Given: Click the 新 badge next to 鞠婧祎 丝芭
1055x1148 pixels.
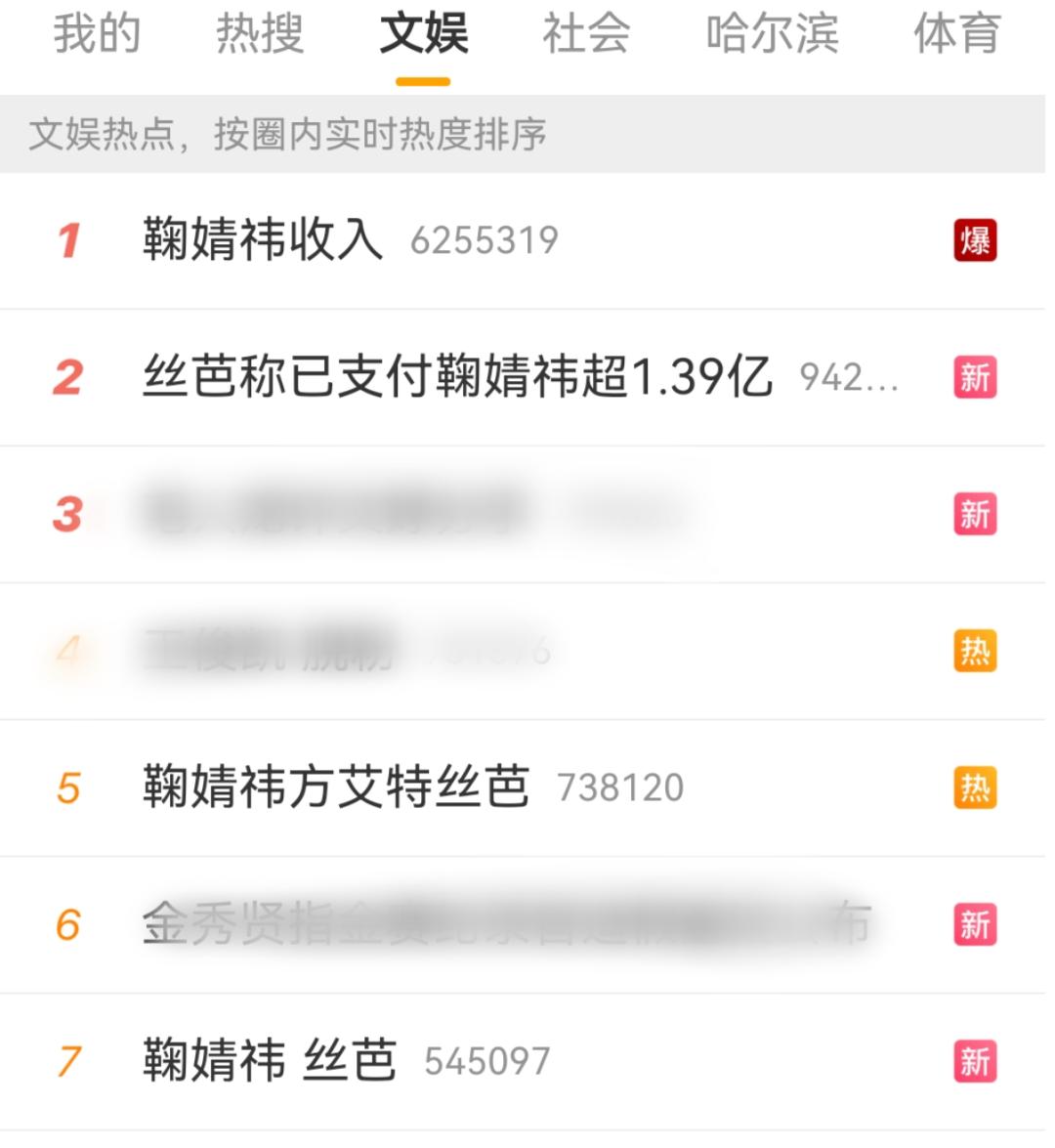Looking at the screenshot, I should 973,1061.
